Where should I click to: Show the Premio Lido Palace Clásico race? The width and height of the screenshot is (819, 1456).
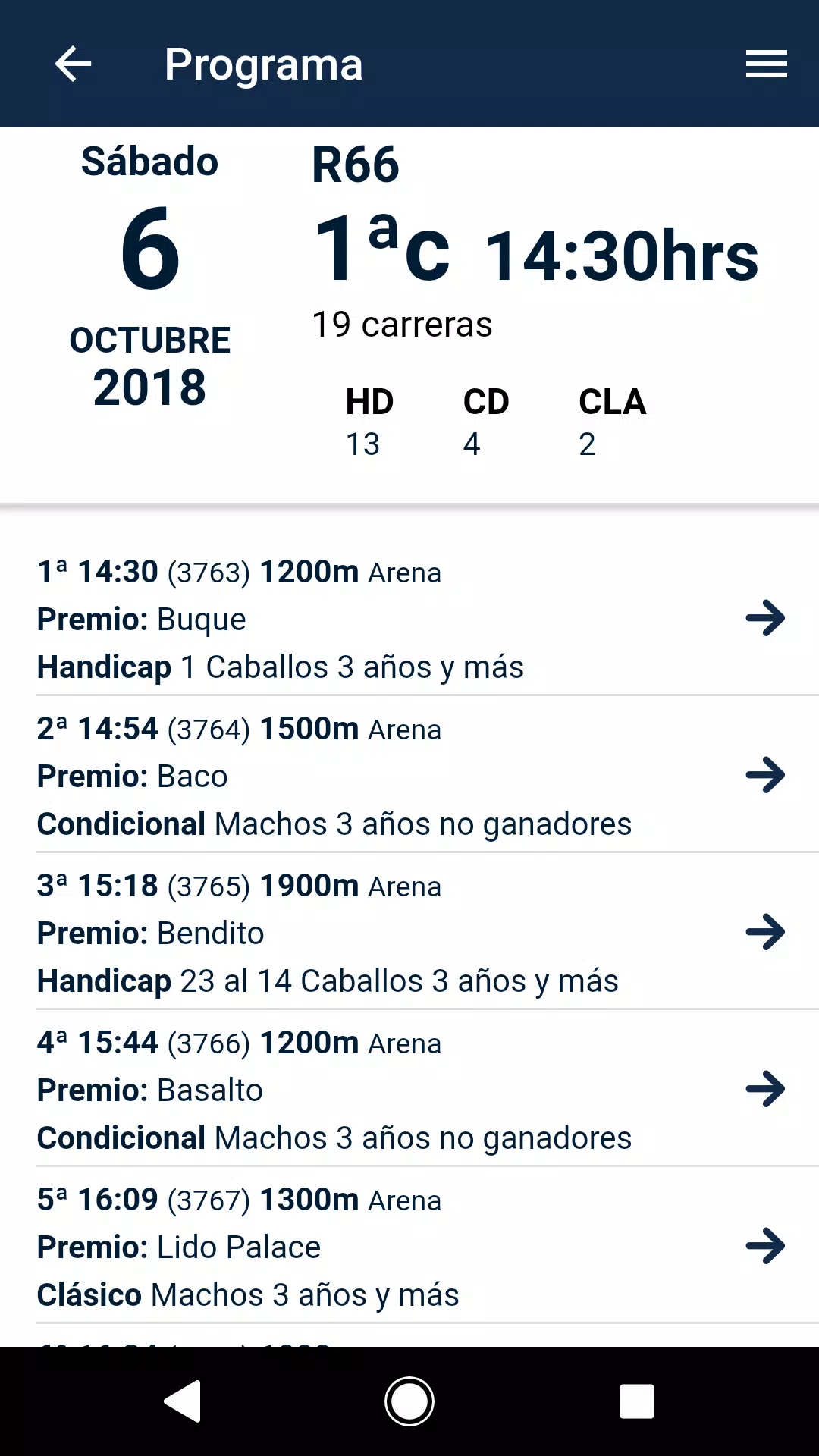coord(764,1246)
